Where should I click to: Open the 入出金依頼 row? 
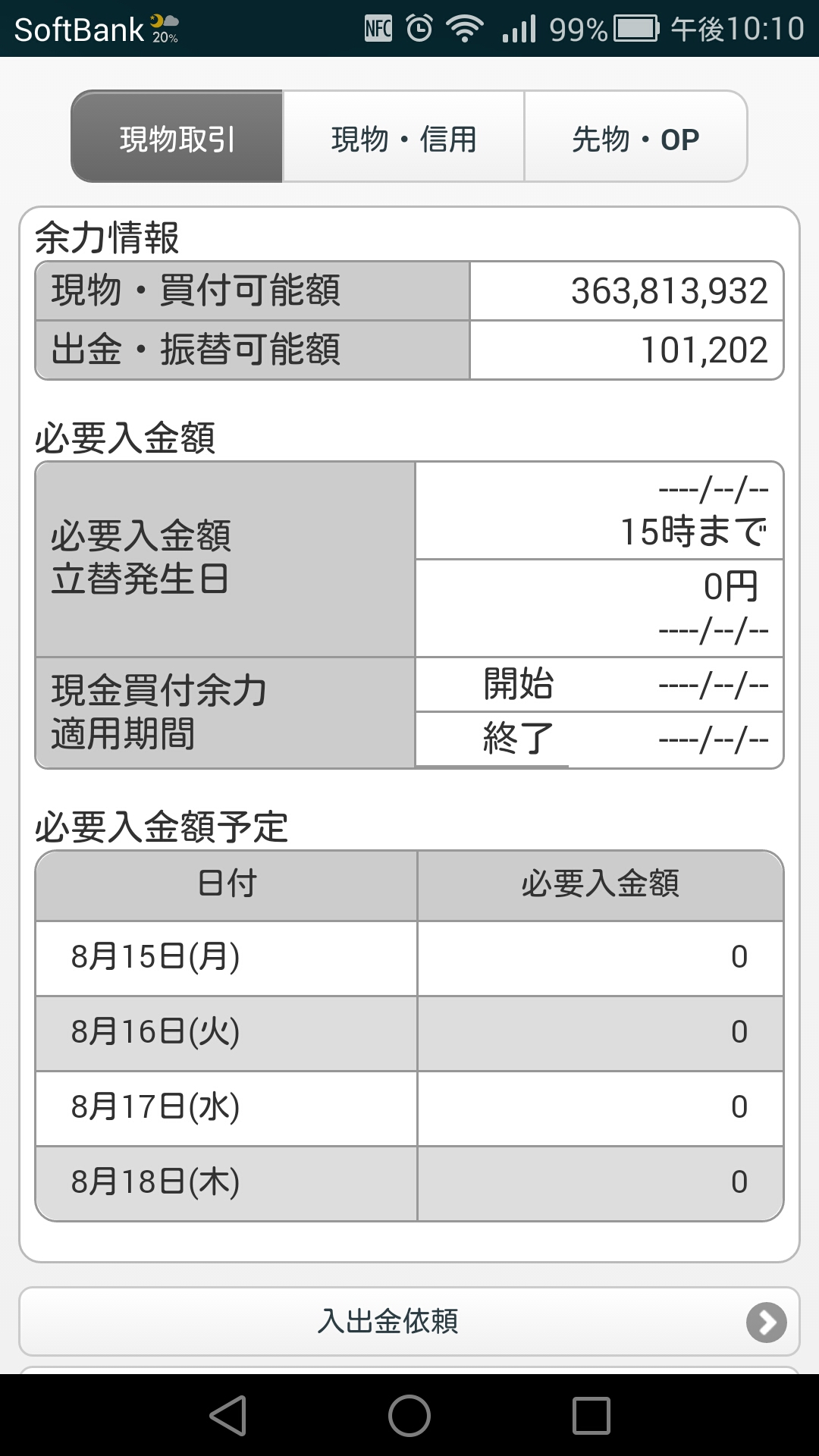[x=409, y=1321]
